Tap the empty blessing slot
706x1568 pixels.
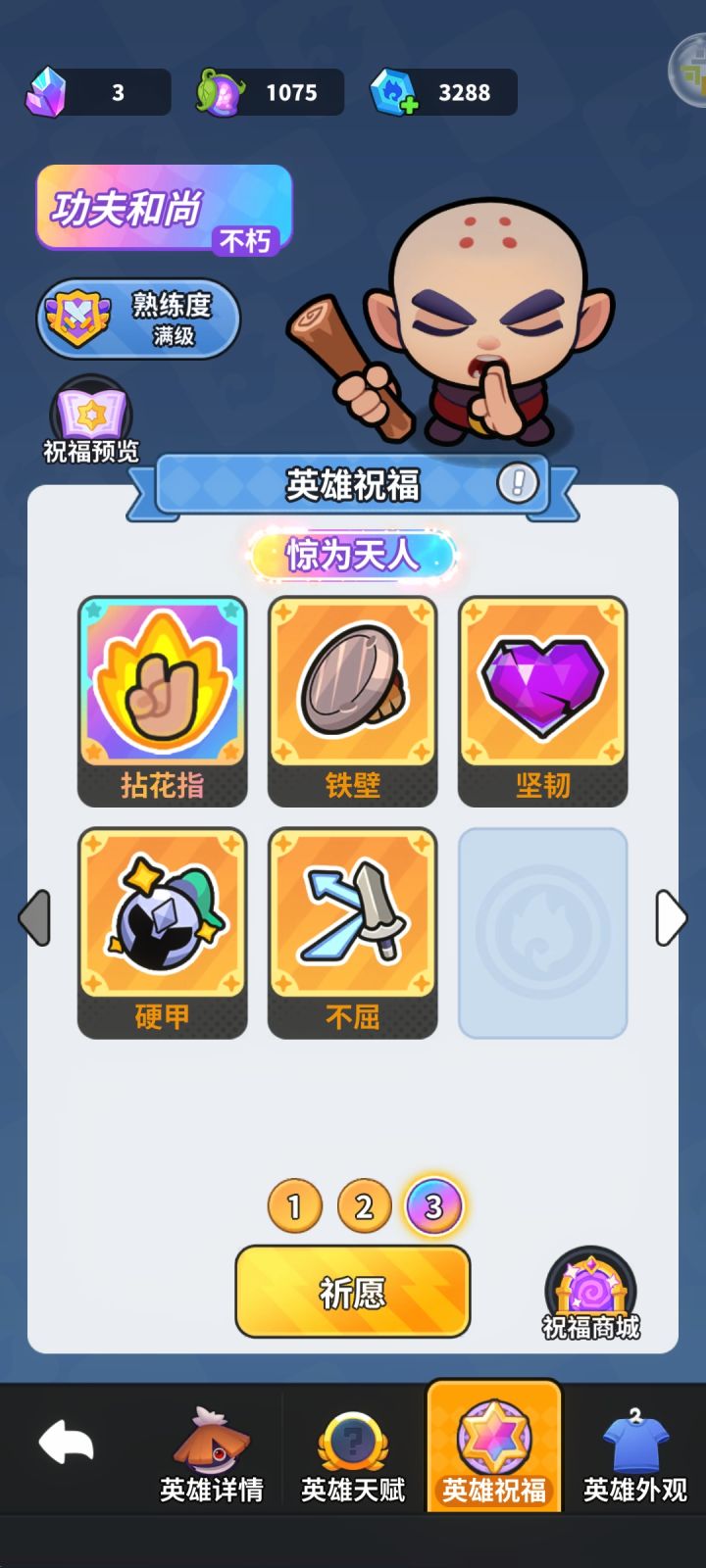click(542, 931)
